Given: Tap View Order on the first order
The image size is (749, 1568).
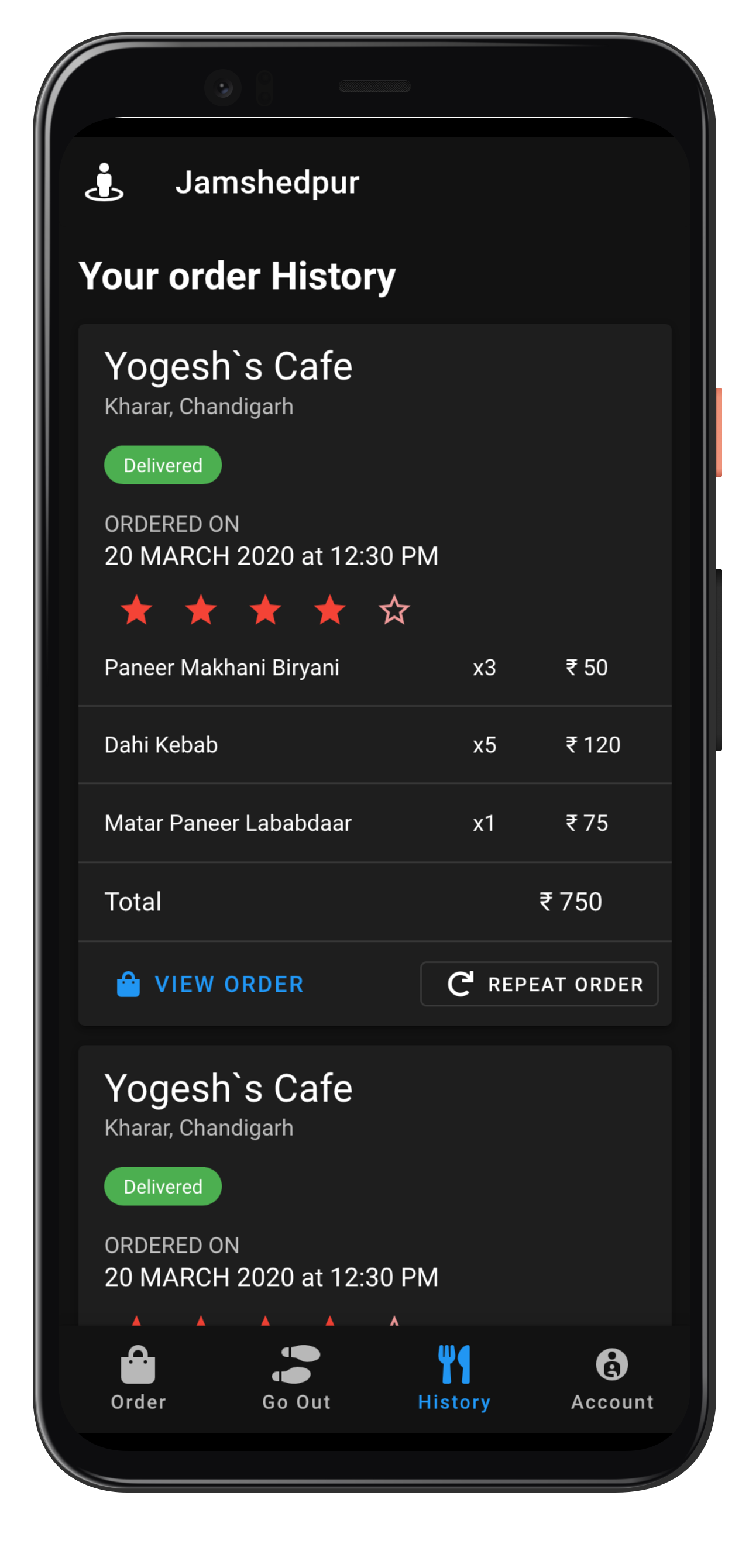Looking at the screenshot, I should click(x=210, y=984).
